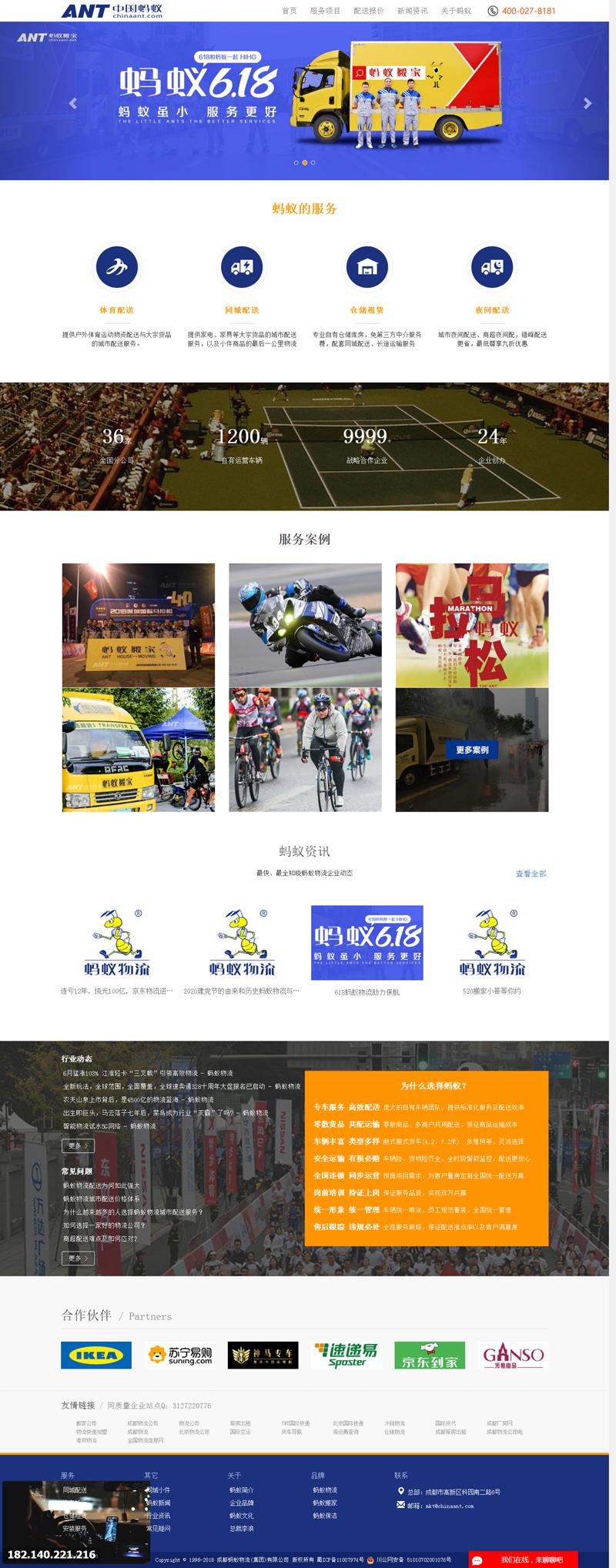The height and width of the screenshot is (1568, 616).
Task: Switch to 新闻资讯 section
Action: (x=412, y=11)
